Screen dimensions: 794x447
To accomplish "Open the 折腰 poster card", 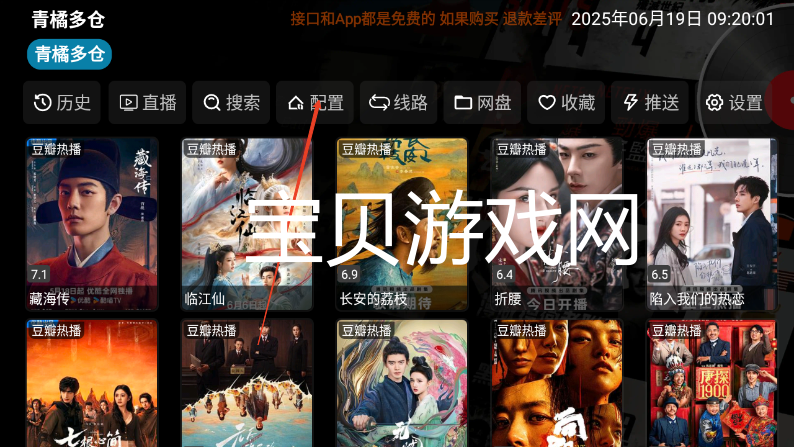I will (557, 224).
